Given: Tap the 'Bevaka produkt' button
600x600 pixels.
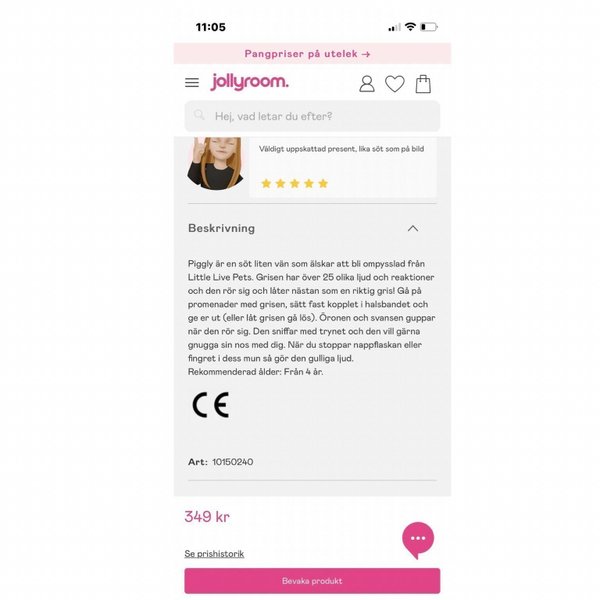Looking at the screenshot, I should (x=312, y=581).
